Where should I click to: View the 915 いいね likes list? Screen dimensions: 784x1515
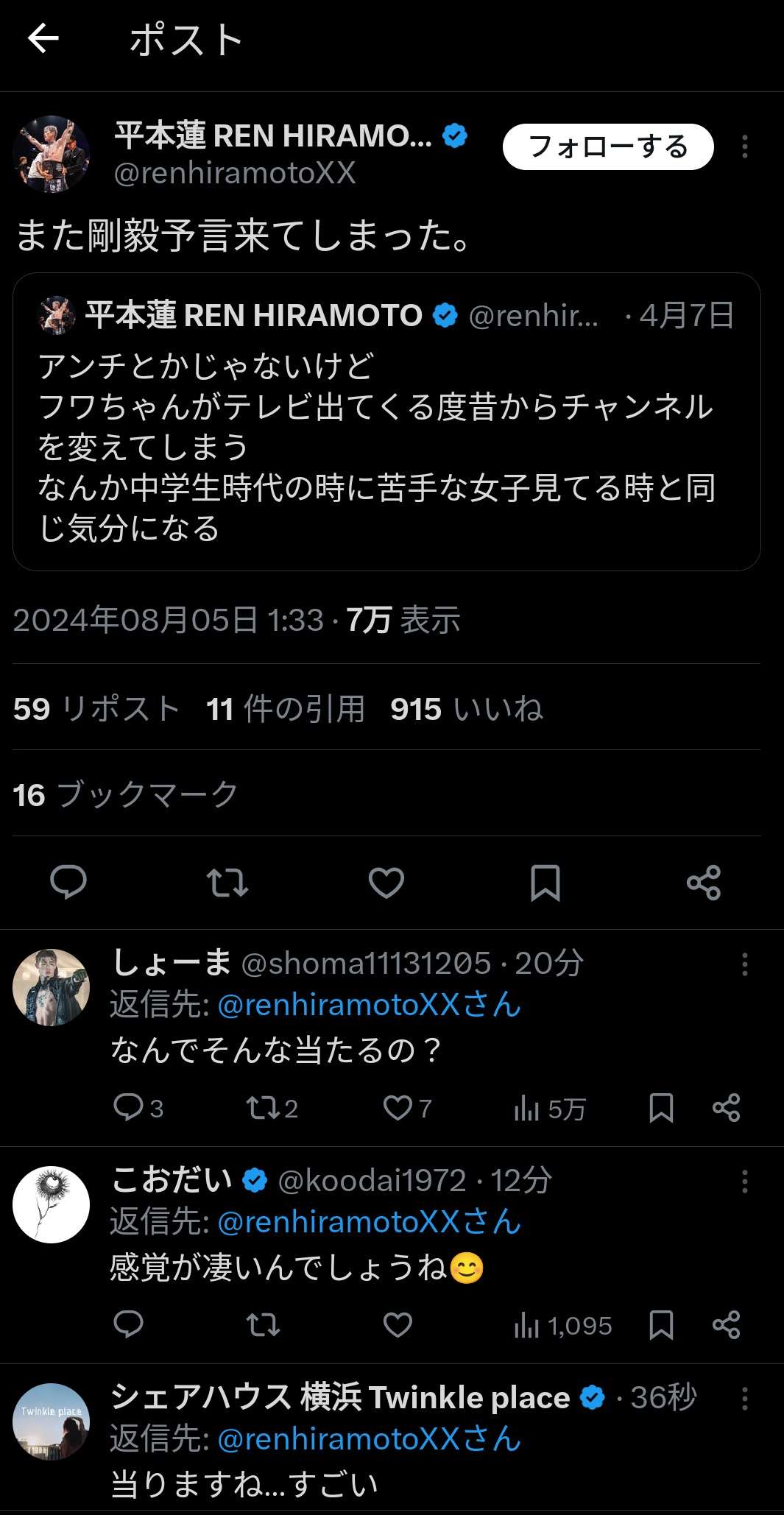(x=467, y=709)
